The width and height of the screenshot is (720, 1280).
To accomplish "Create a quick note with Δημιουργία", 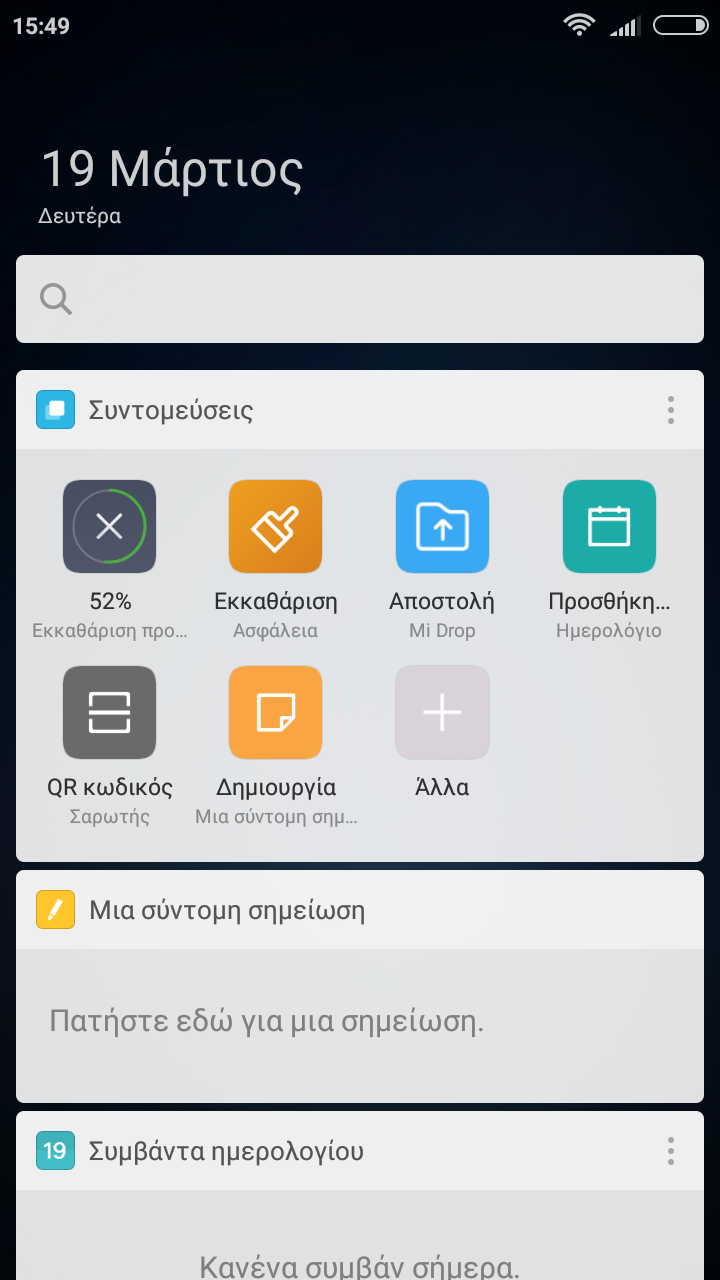I will (275, 713).
